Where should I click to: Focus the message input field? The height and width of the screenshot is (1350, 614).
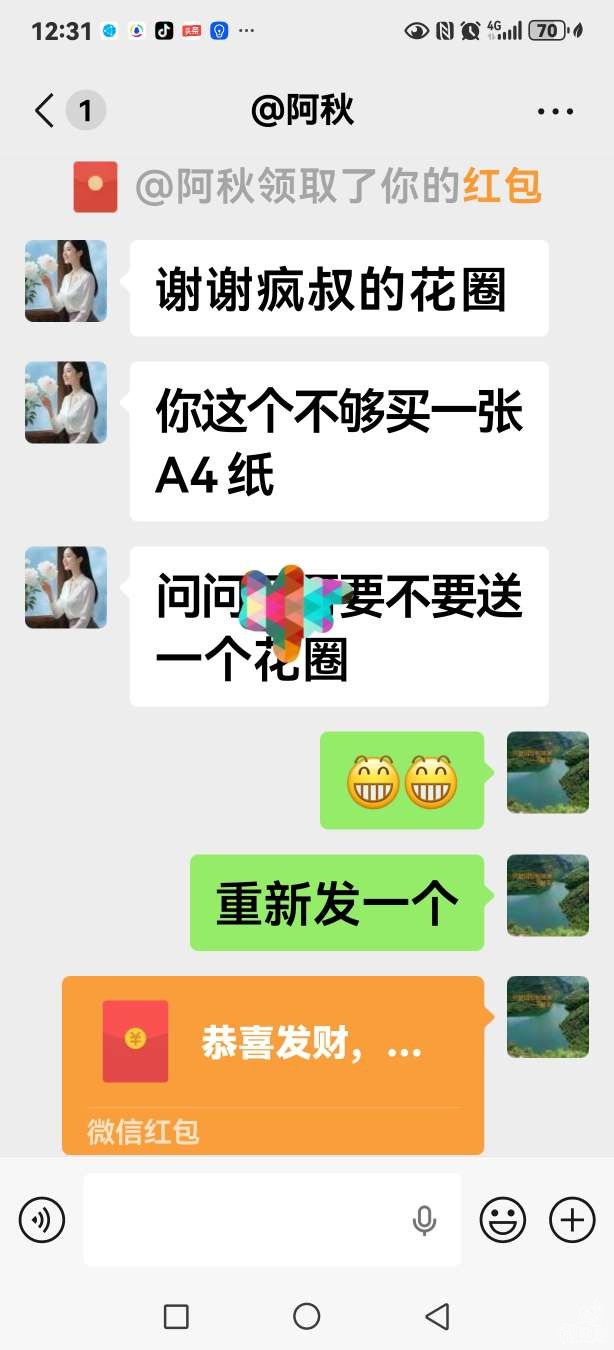(x=250, y=1220)
